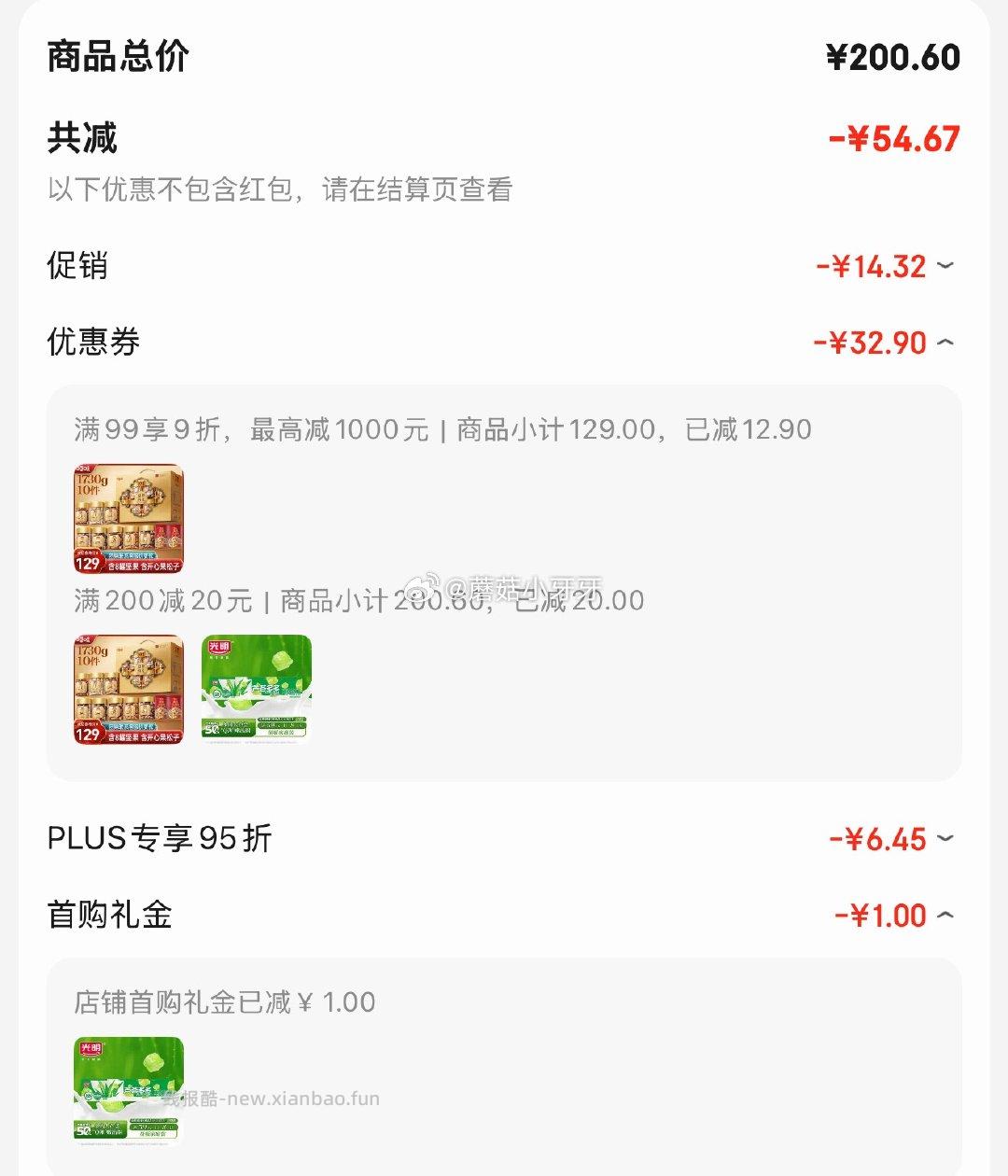
Task: Collapse the 首购礼金 section
Action: pyautogui.click(x=945, y=916)
